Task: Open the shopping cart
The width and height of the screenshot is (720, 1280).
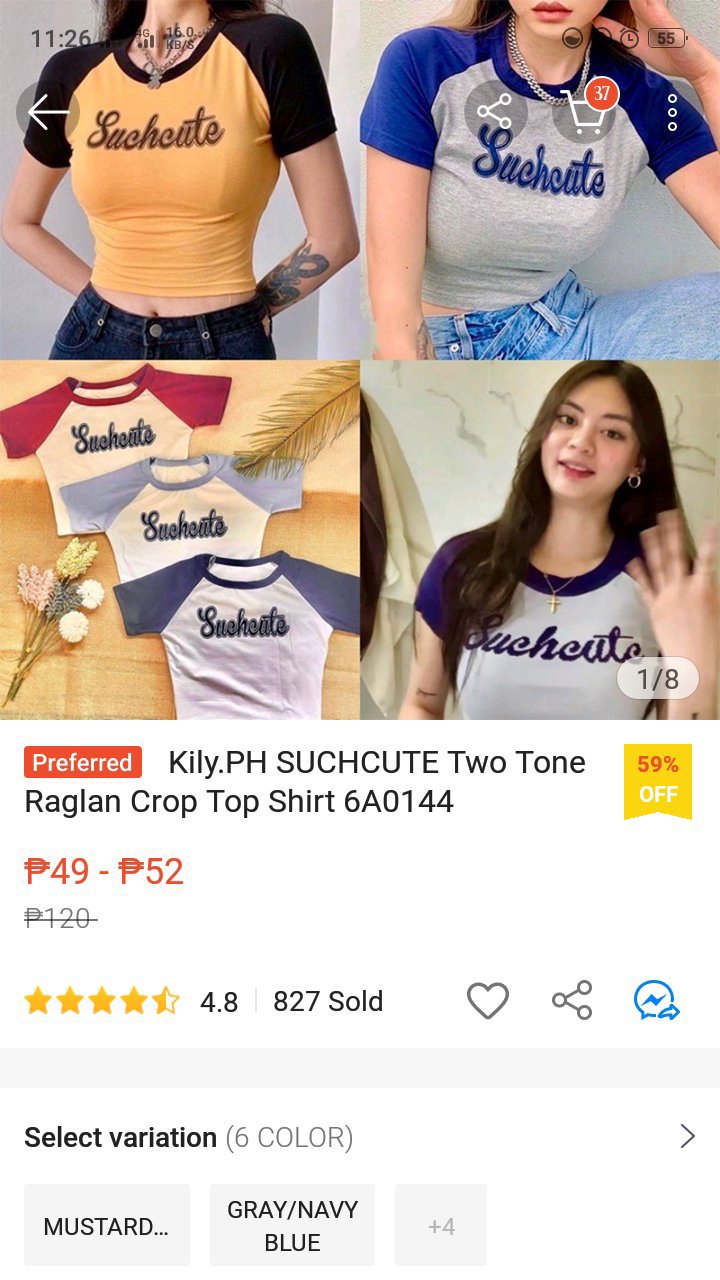Action: coord(584,112)
